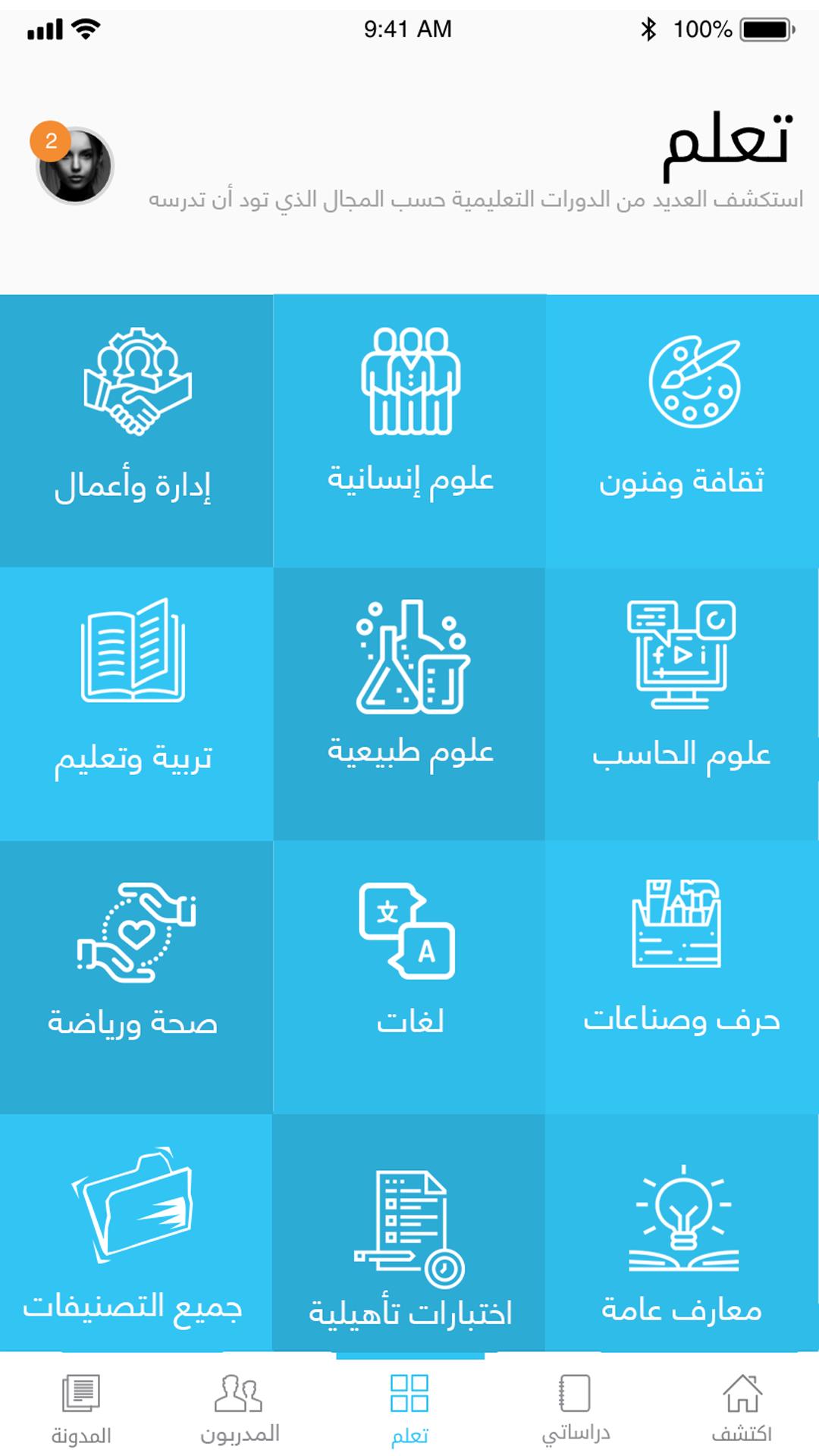
Task: Open the علوم طبيعية category
Action: [409, 703]
